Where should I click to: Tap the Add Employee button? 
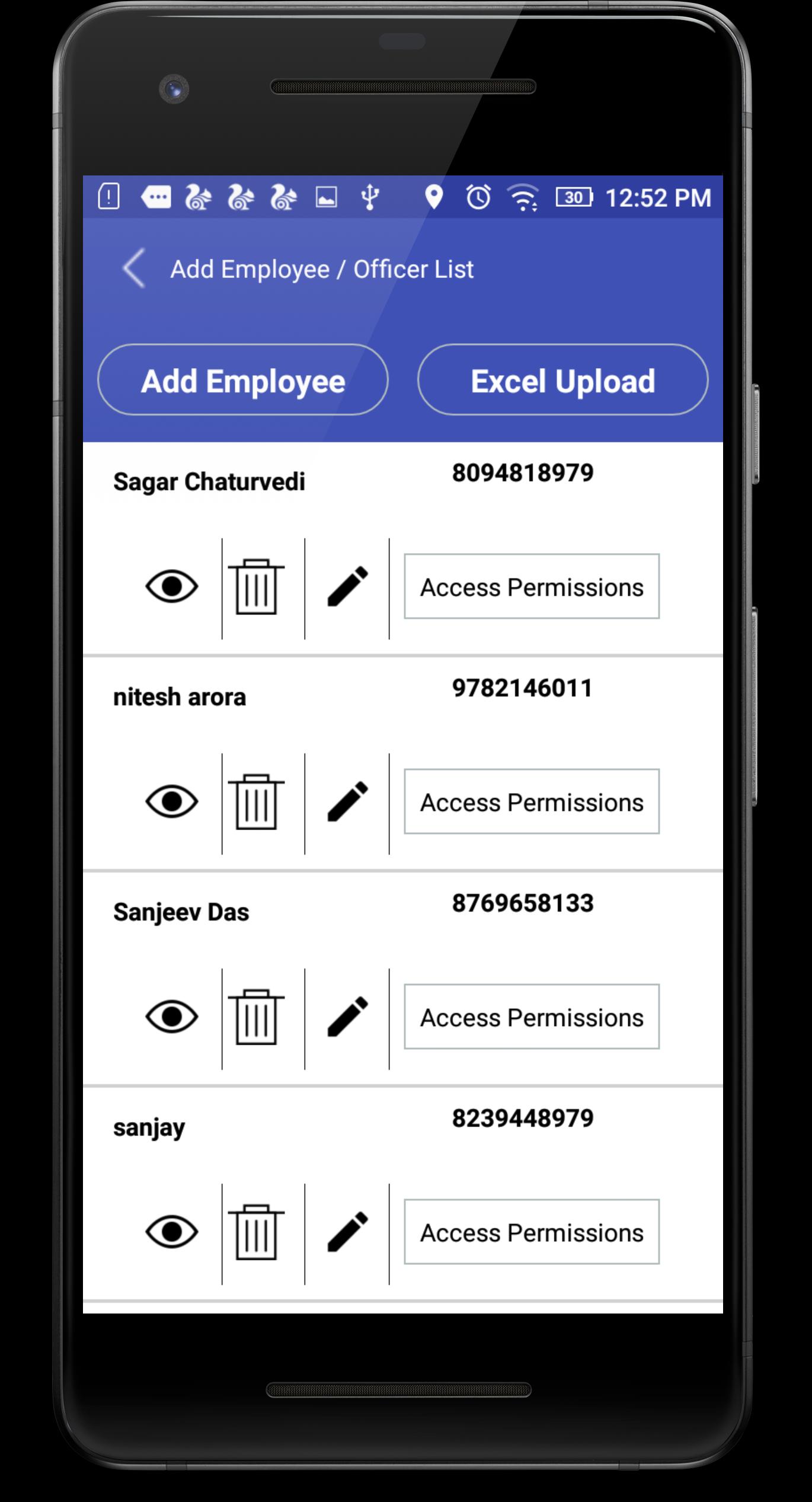point(242,381)
